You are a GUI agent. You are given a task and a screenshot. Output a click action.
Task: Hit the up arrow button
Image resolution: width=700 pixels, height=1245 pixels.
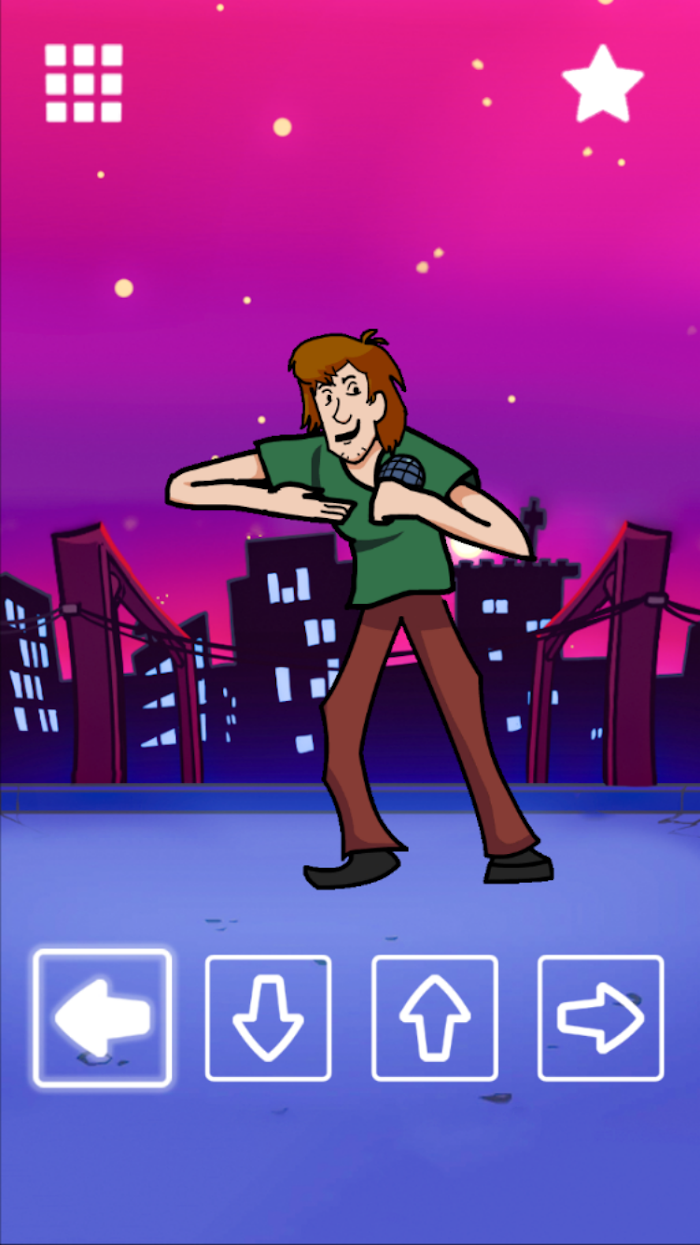coord(434,1018)
